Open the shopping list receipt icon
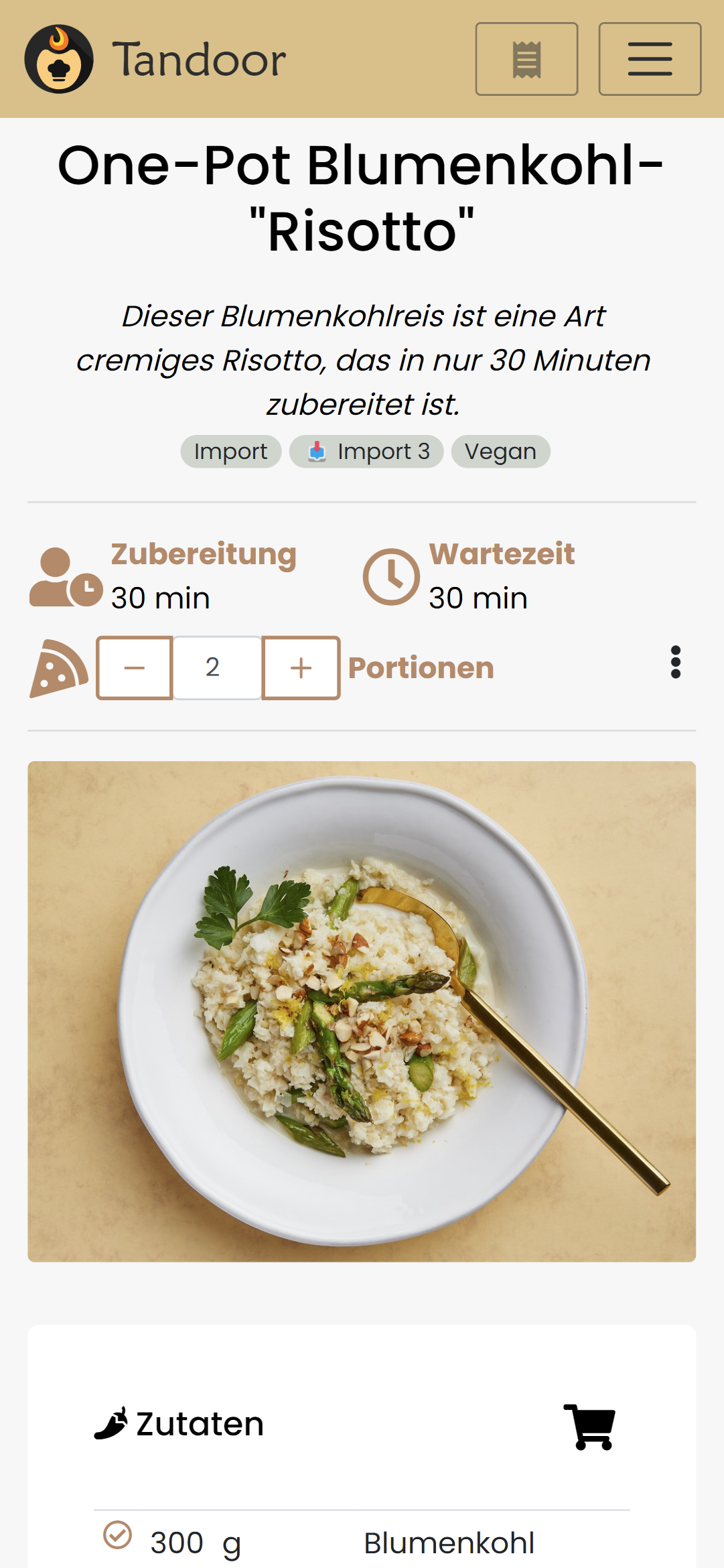 [x=526, y=59]
